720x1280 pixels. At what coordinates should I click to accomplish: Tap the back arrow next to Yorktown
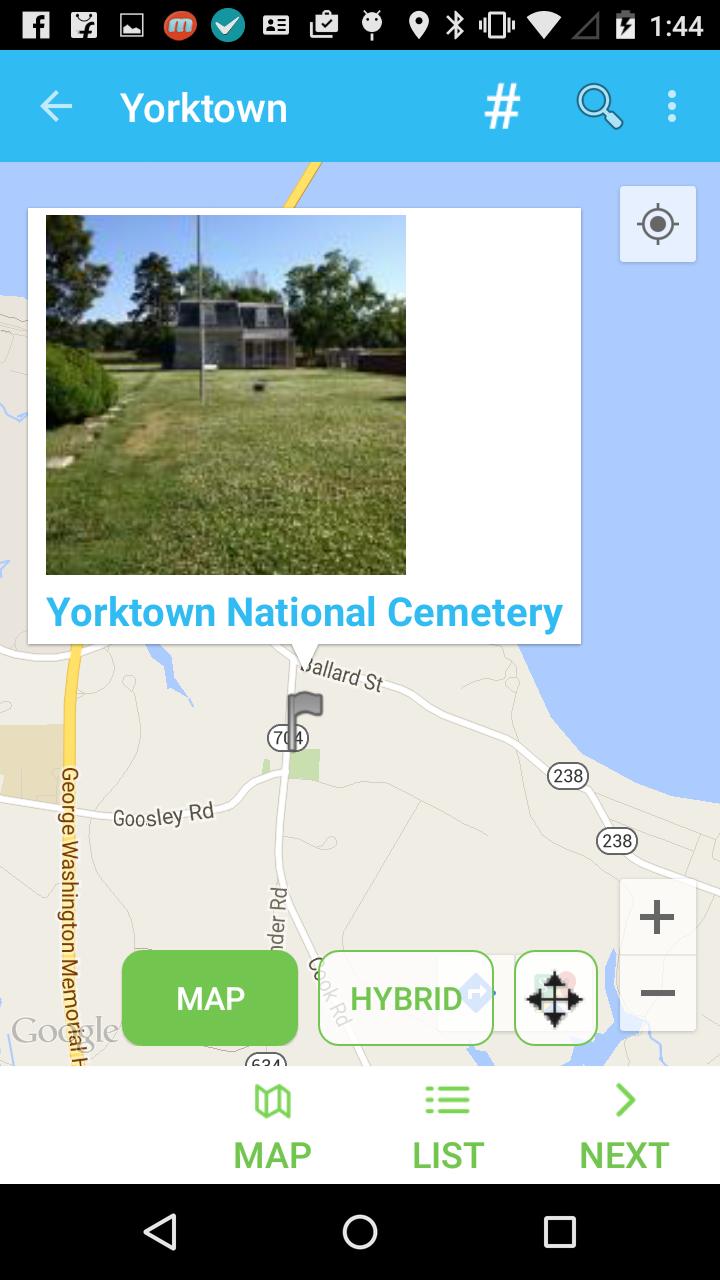pyautogui.click(x=56, y=106)
